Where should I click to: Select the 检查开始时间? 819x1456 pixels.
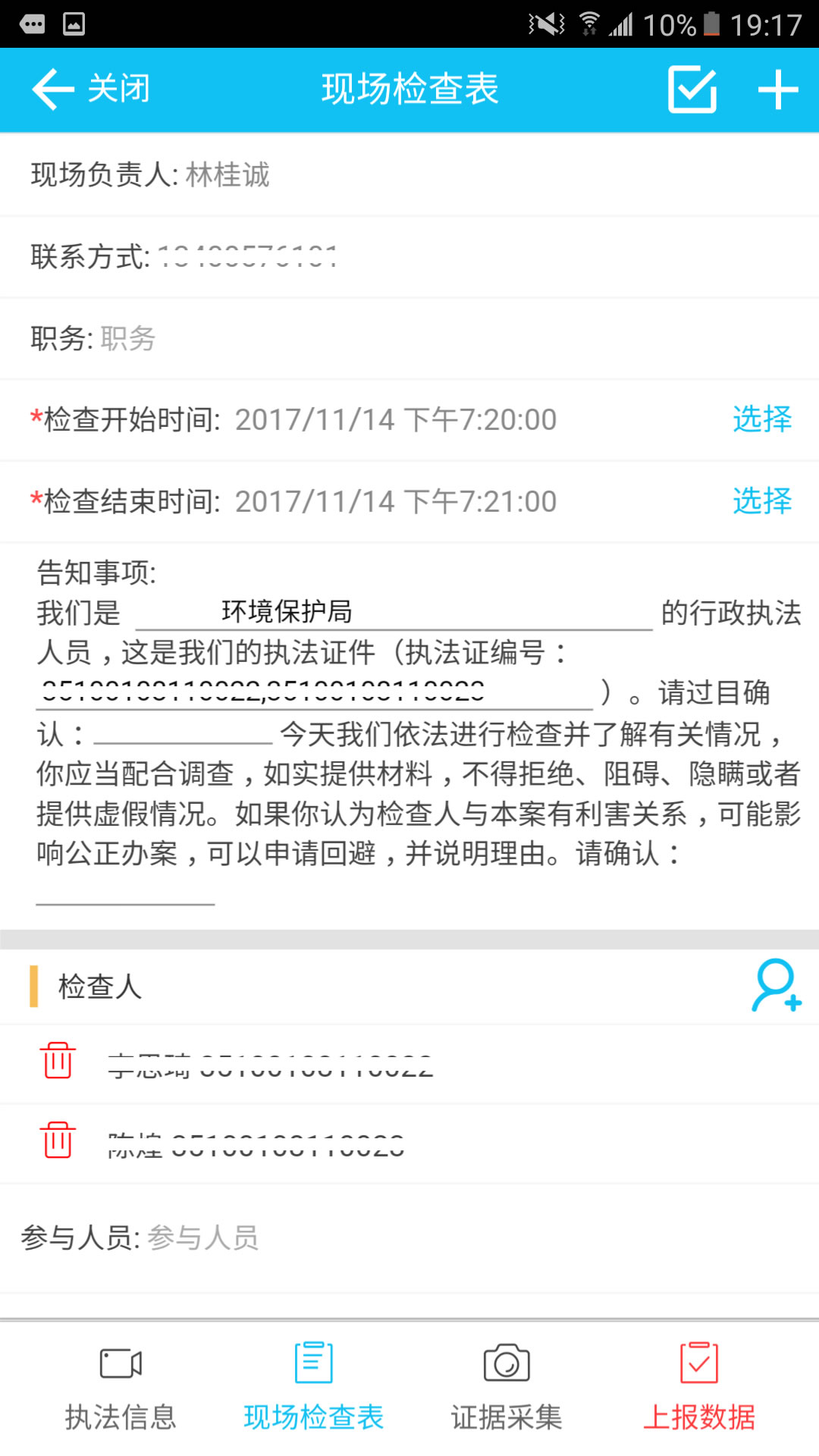(761, 419)
